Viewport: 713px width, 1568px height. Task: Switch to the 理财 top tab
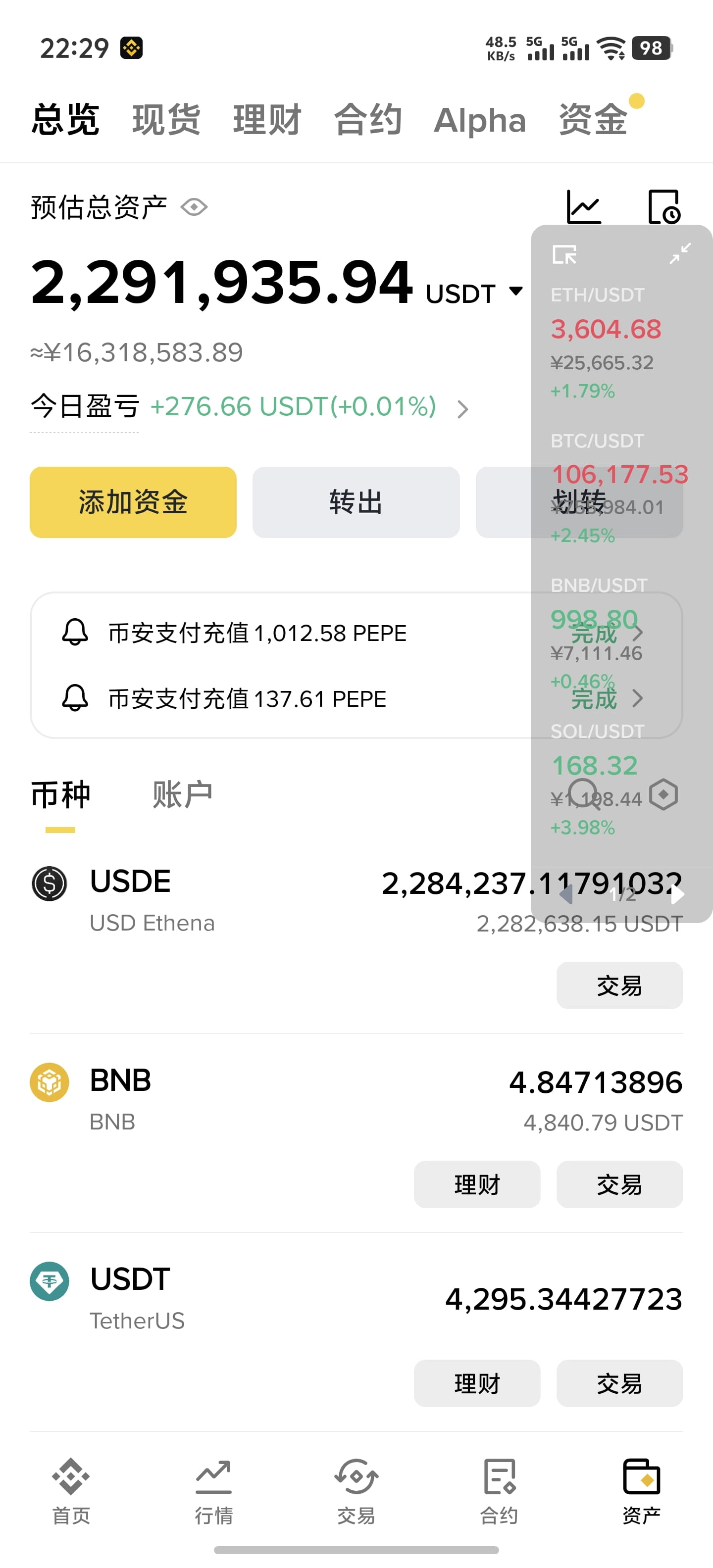click(267, 119)
